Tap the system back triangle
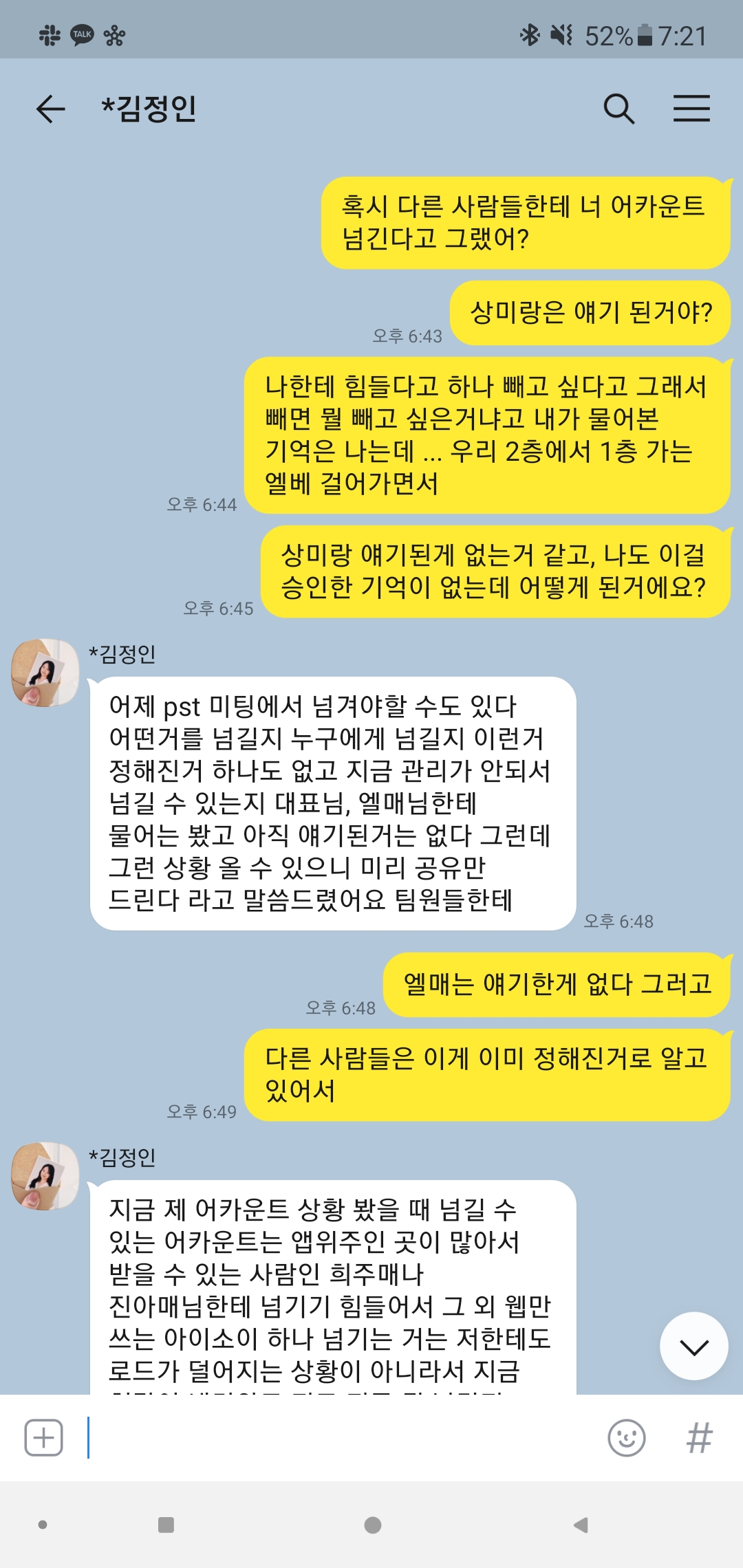 (581, 1525)
